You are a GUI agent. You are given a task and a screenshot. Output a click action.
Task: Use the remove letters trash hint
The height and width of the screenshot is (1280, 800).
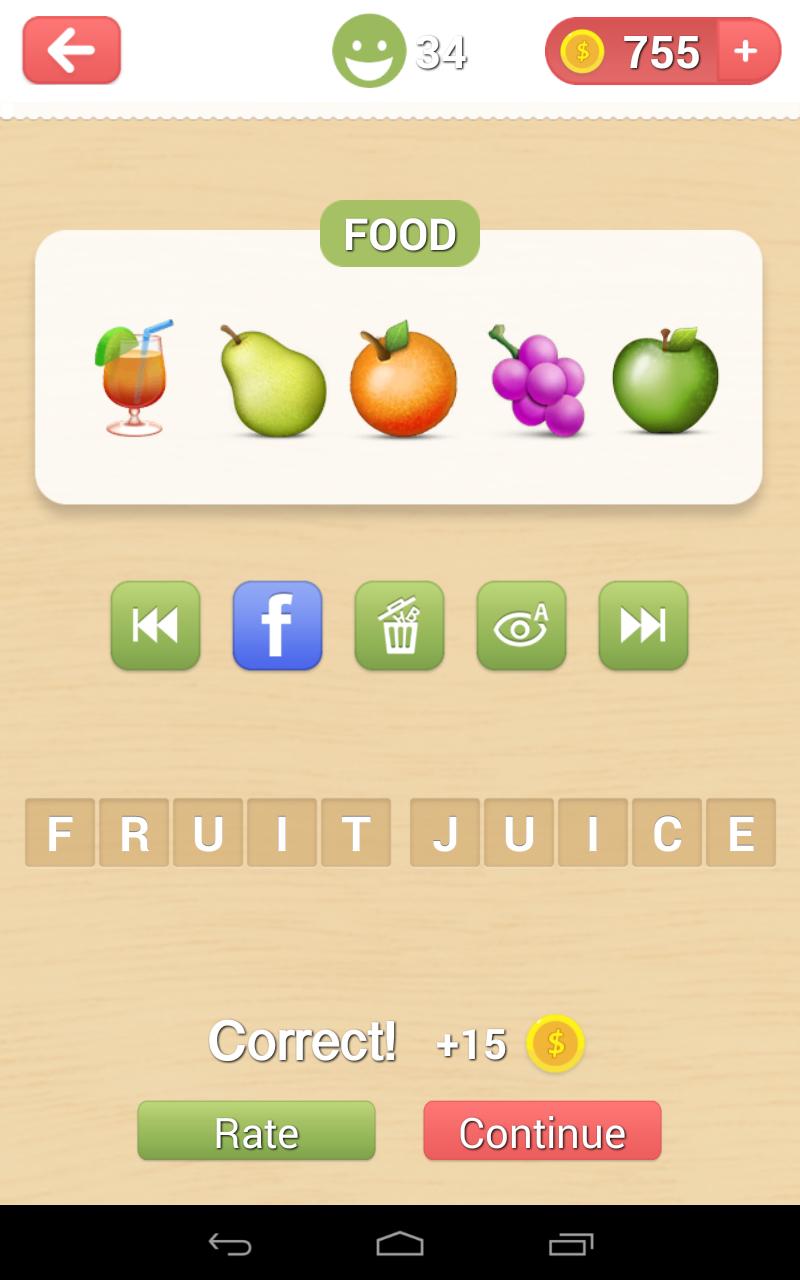click(x=399, y=625)
